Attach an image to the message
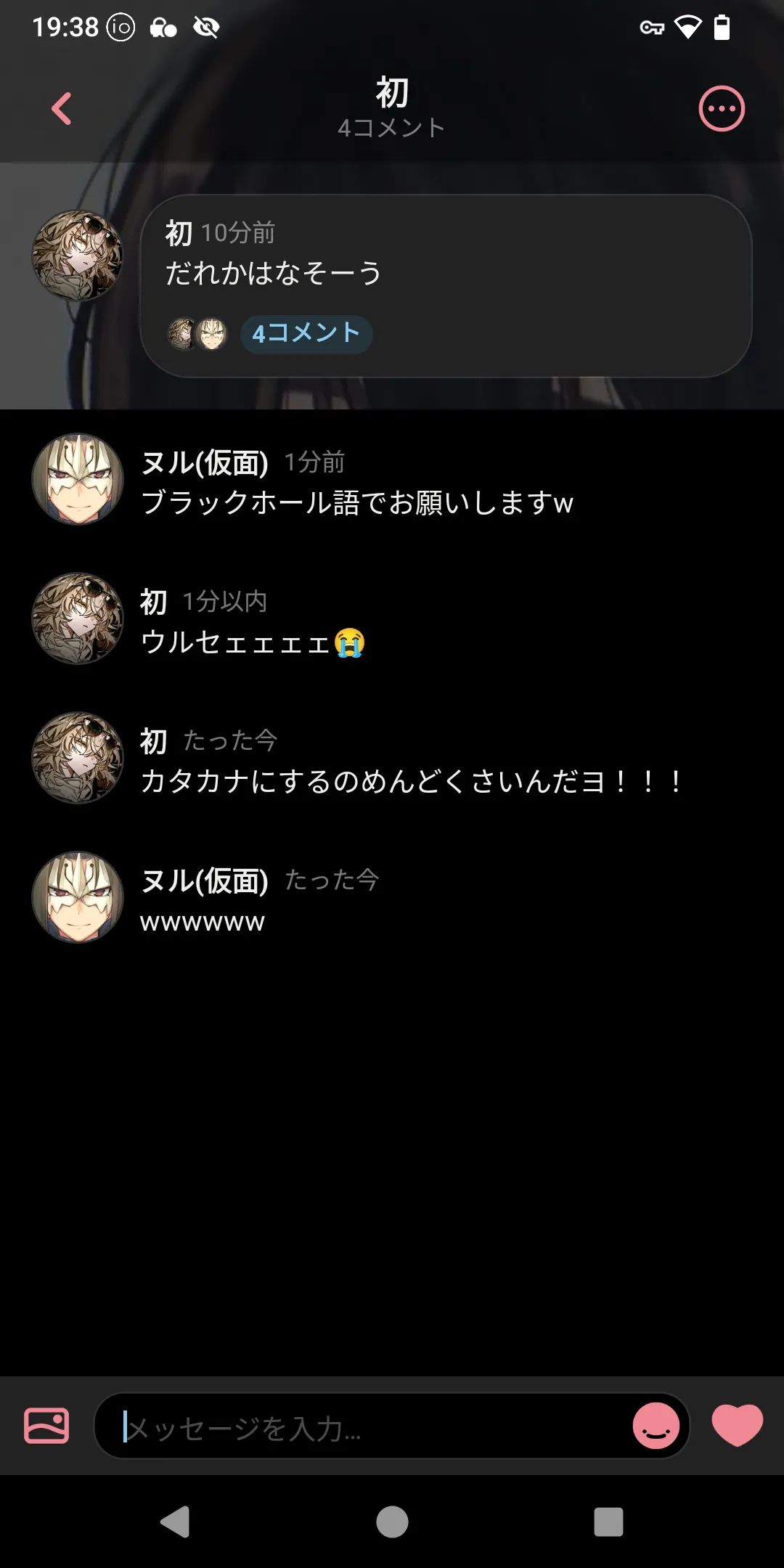This screenshot has width=784, height=1568. point(46,1426)
